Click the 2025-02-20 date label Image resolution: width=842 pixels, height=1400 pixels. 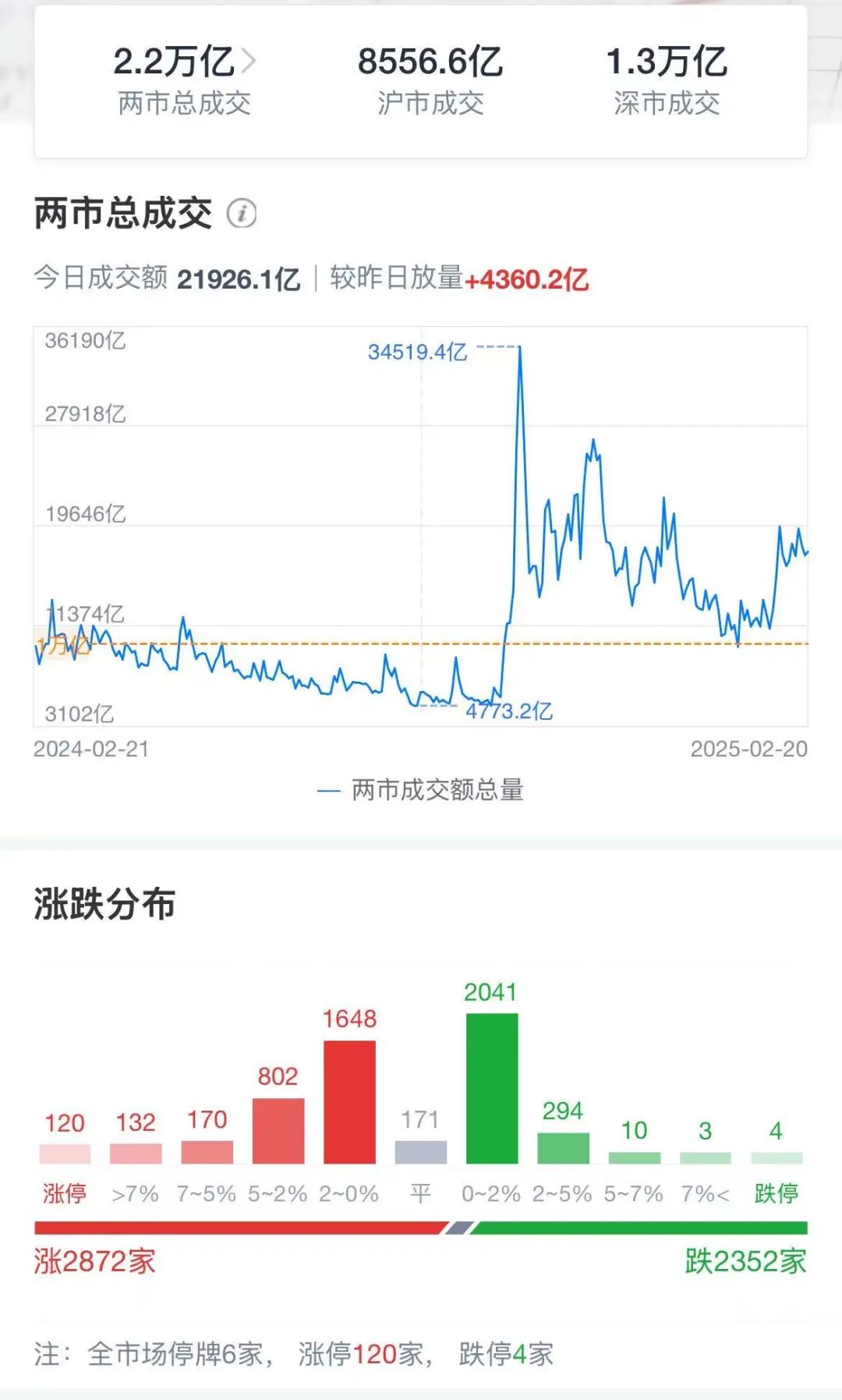(x=750, y=748)
